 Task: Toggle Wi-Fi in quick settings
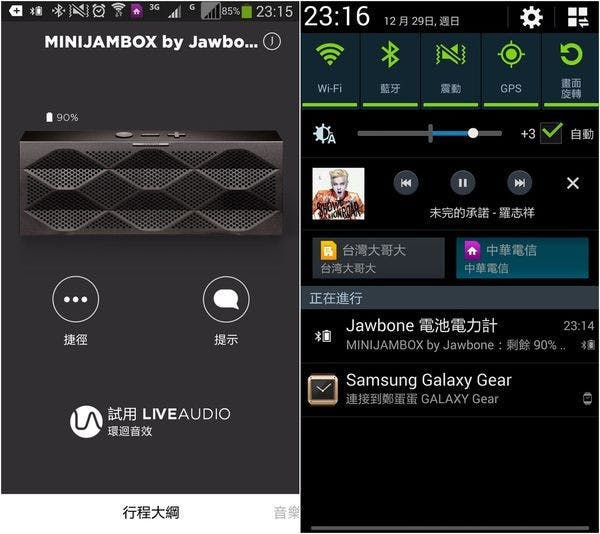coord(330,66)
